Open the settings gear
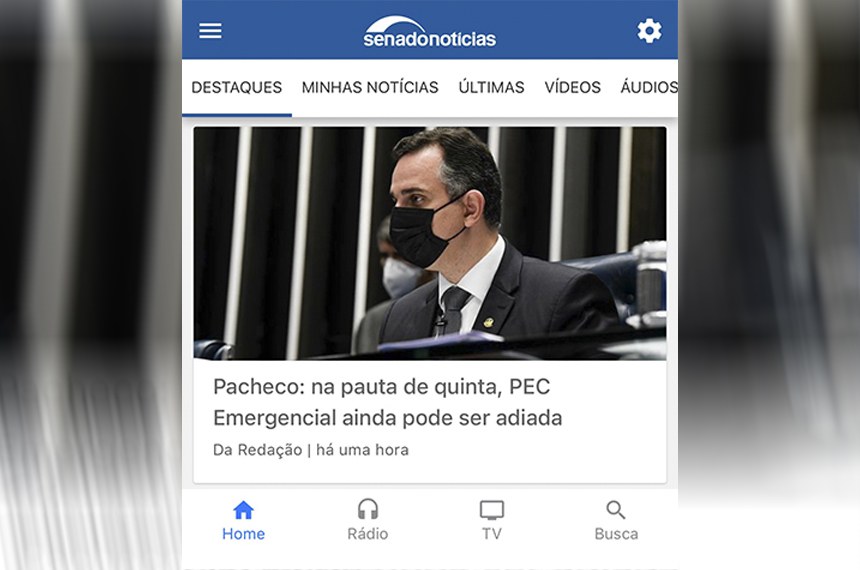Image resolution: width=860 pixels, height=570 pixels. pyautogui.click(x=649, y=31)
